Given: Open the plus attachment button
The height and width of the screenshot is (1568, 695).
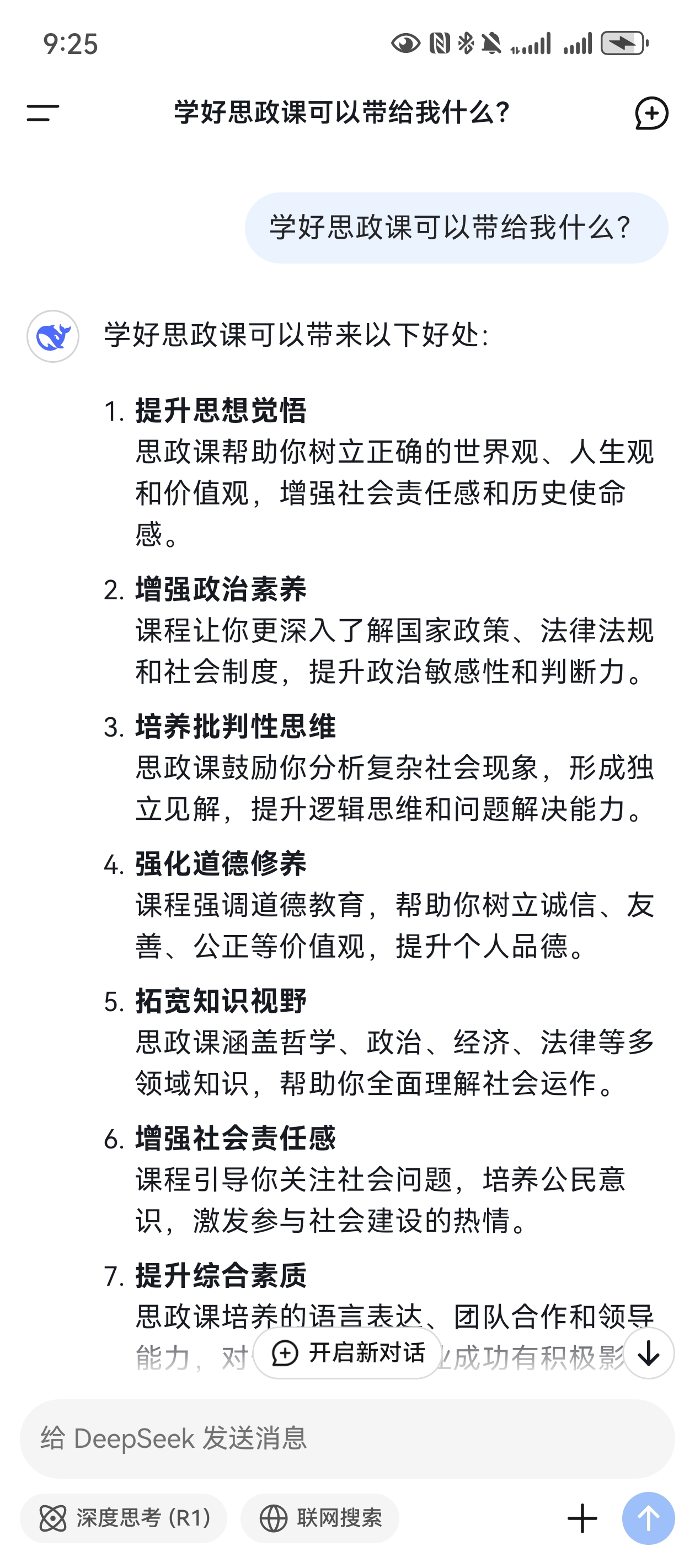Looking at the screenshot, I should pos(582,1518).
